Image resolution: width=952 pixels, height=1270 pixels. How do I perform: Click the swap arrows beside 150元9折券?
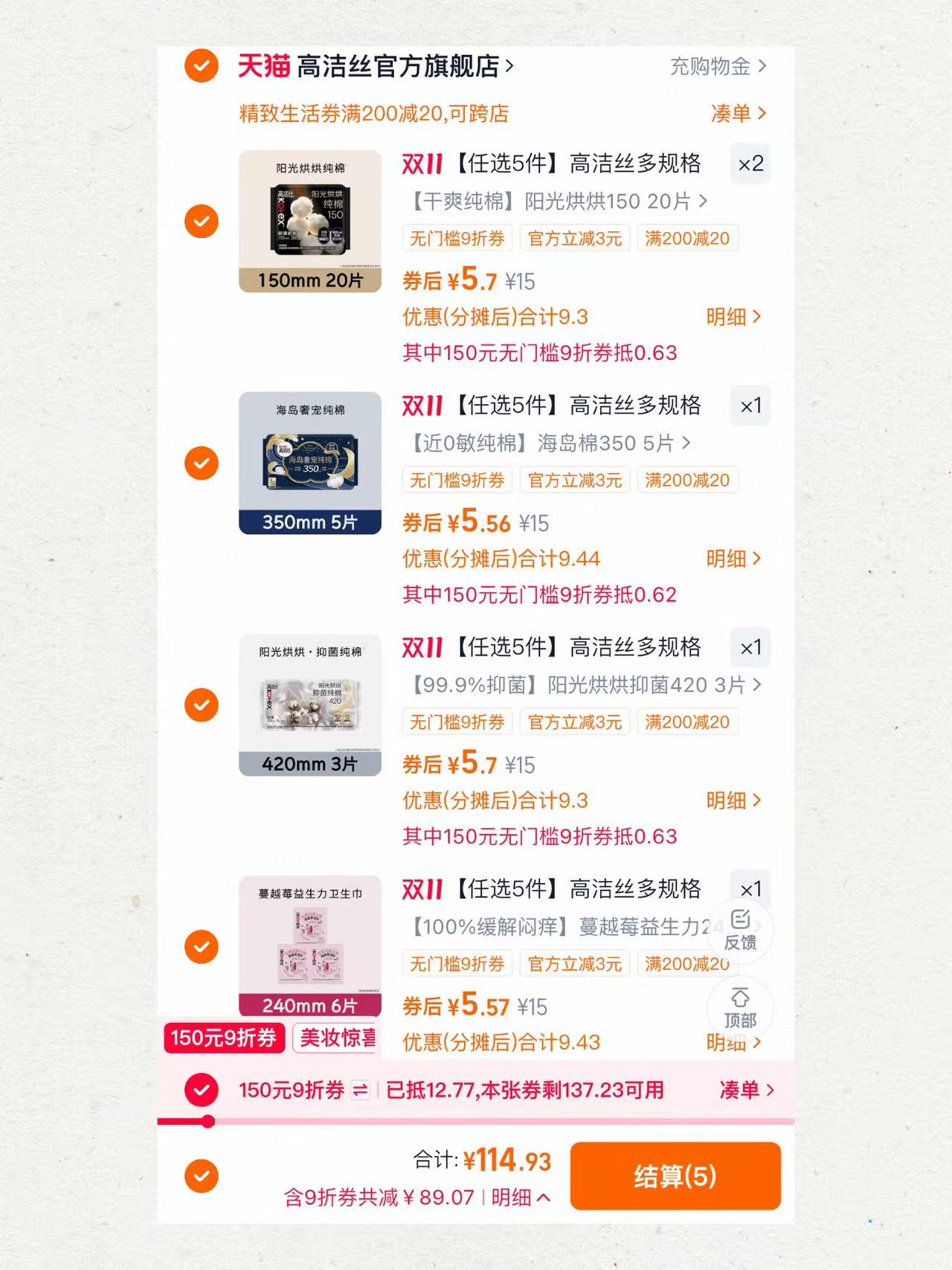[361, 1090]
